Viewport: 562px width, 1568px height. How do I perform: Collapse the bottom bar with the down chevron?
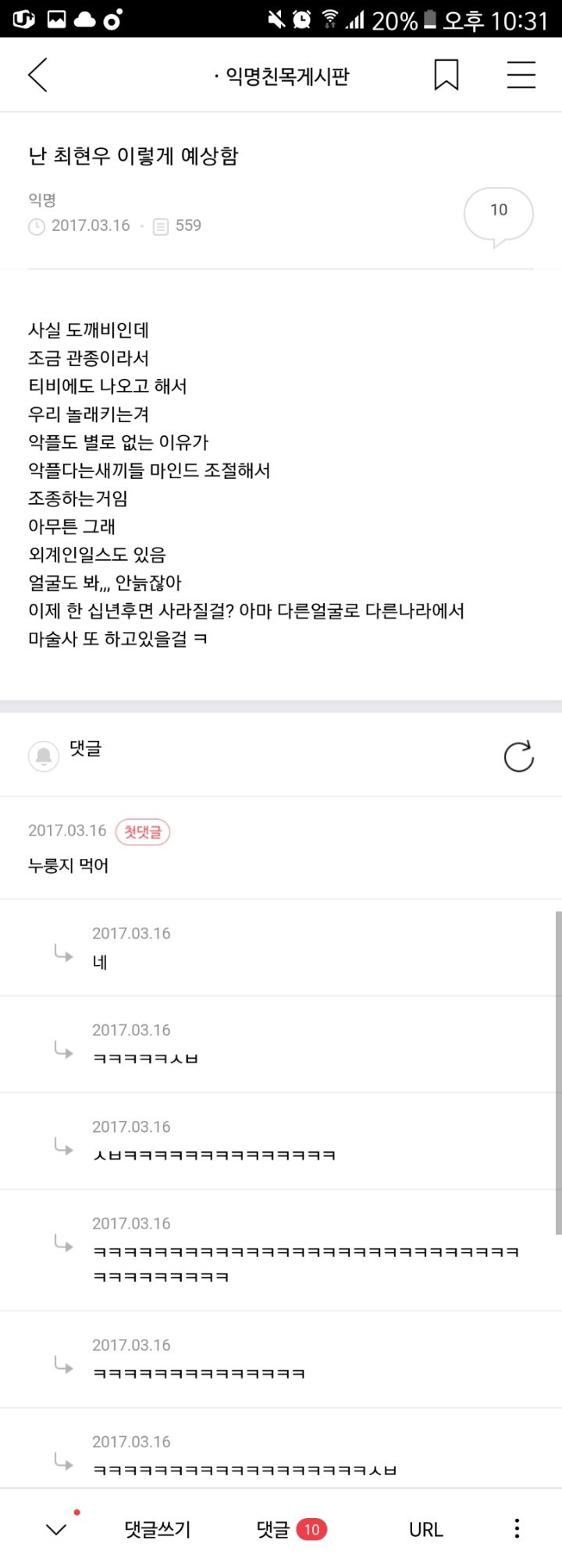click(x=56, y=1530)
